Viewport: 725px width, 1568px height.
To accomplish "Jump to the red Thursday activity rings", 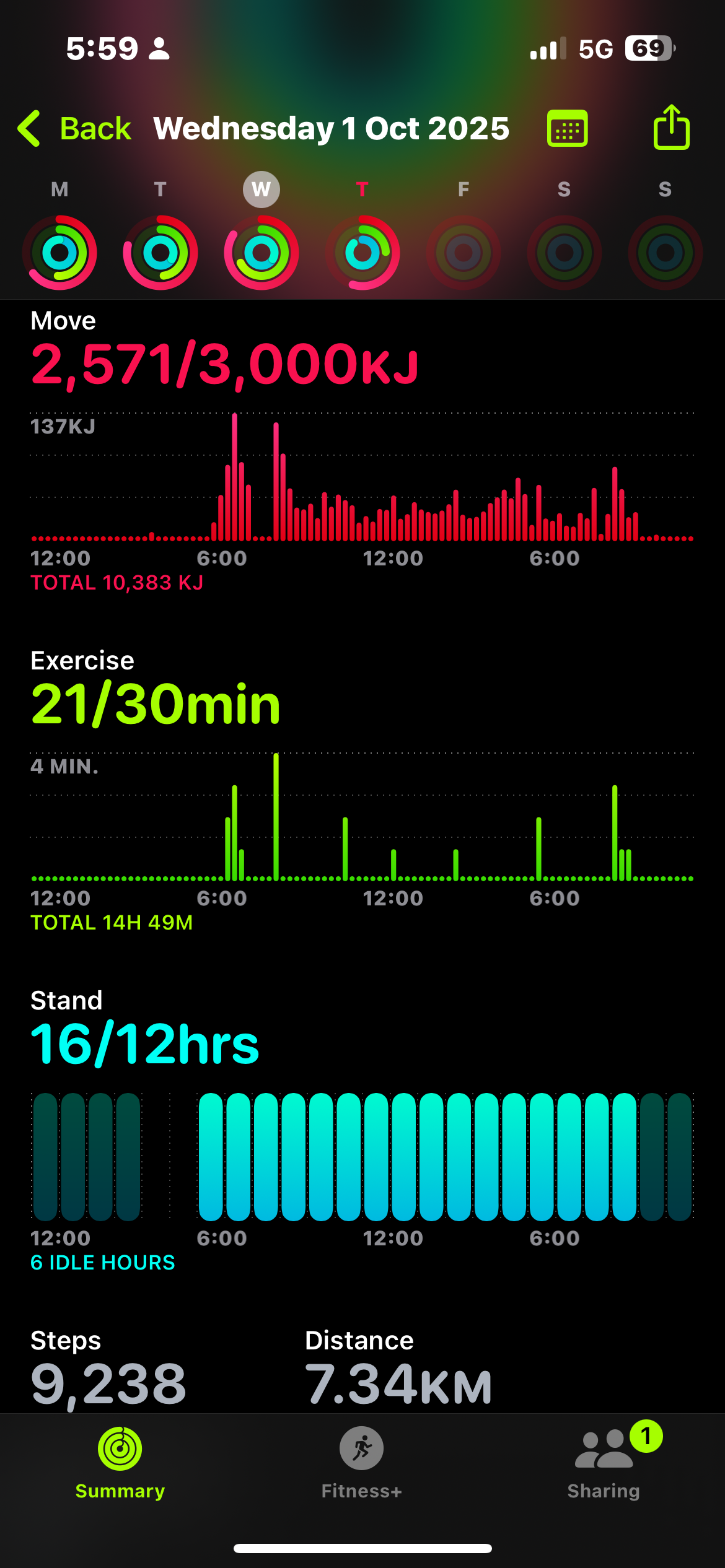I will (x=362, y=252).
